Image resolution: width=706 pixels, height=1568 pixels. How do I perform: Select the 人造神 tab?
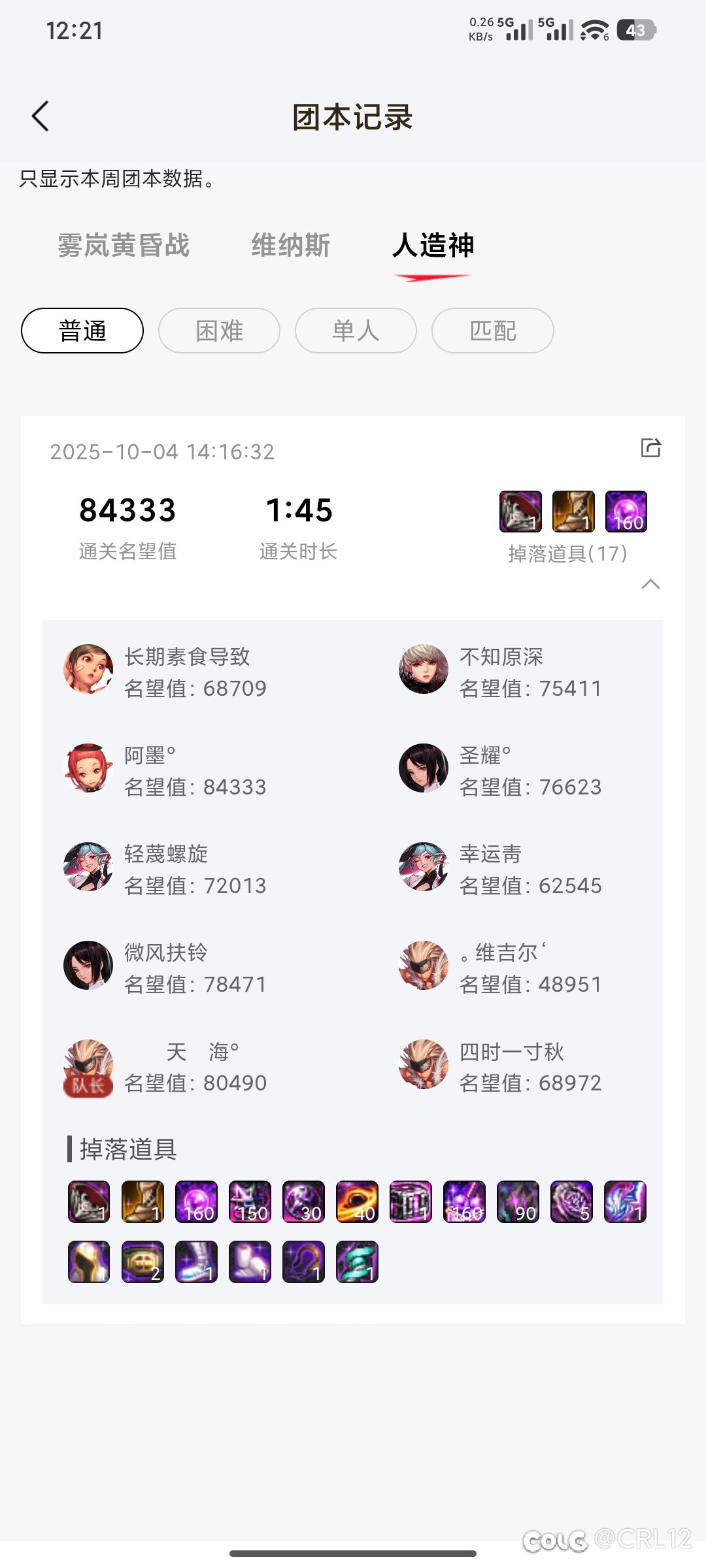click(433, 246)
